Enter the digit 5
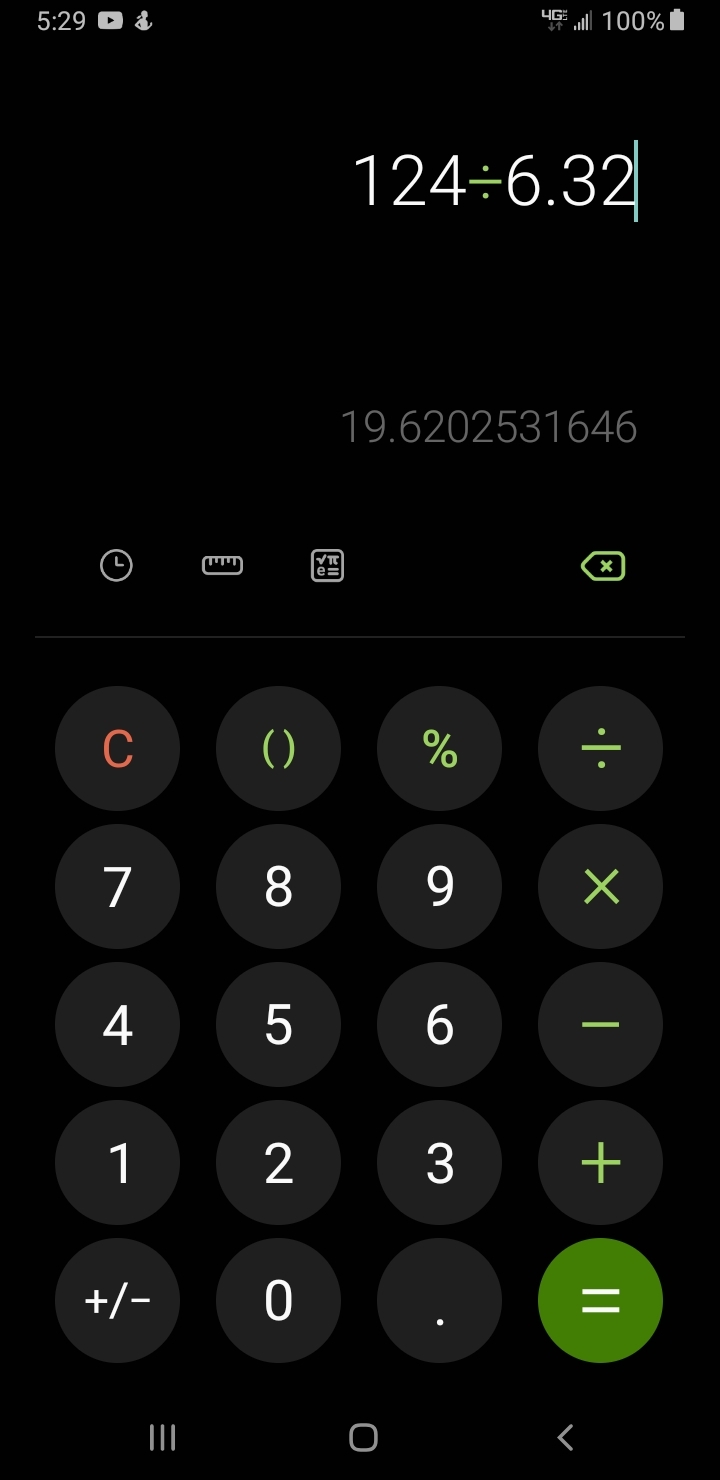 279,1024
